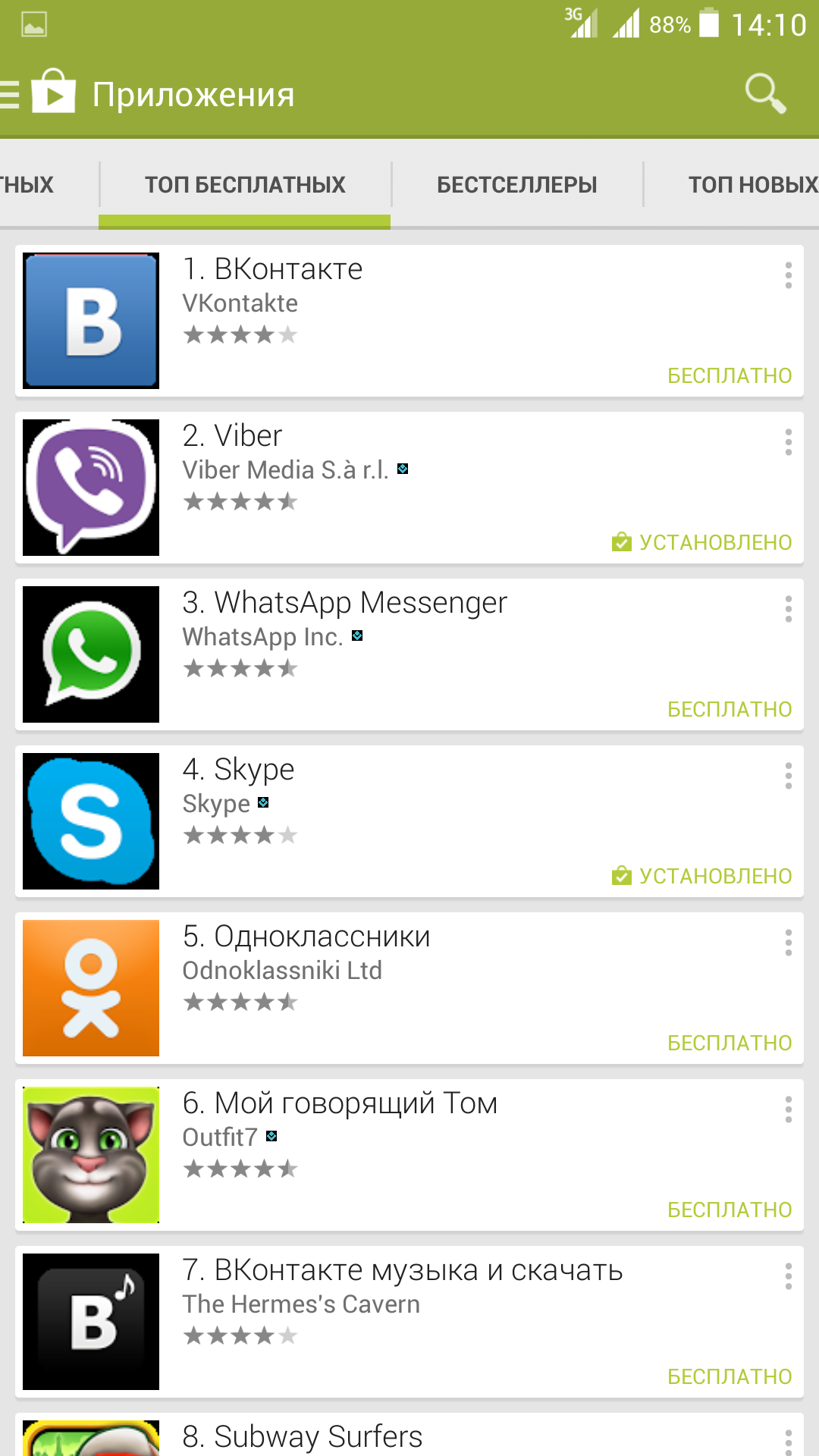This screenshot has height=1456, width=819.
Task: Open the ВКонтакте app card
Action: tap(409, 321)
